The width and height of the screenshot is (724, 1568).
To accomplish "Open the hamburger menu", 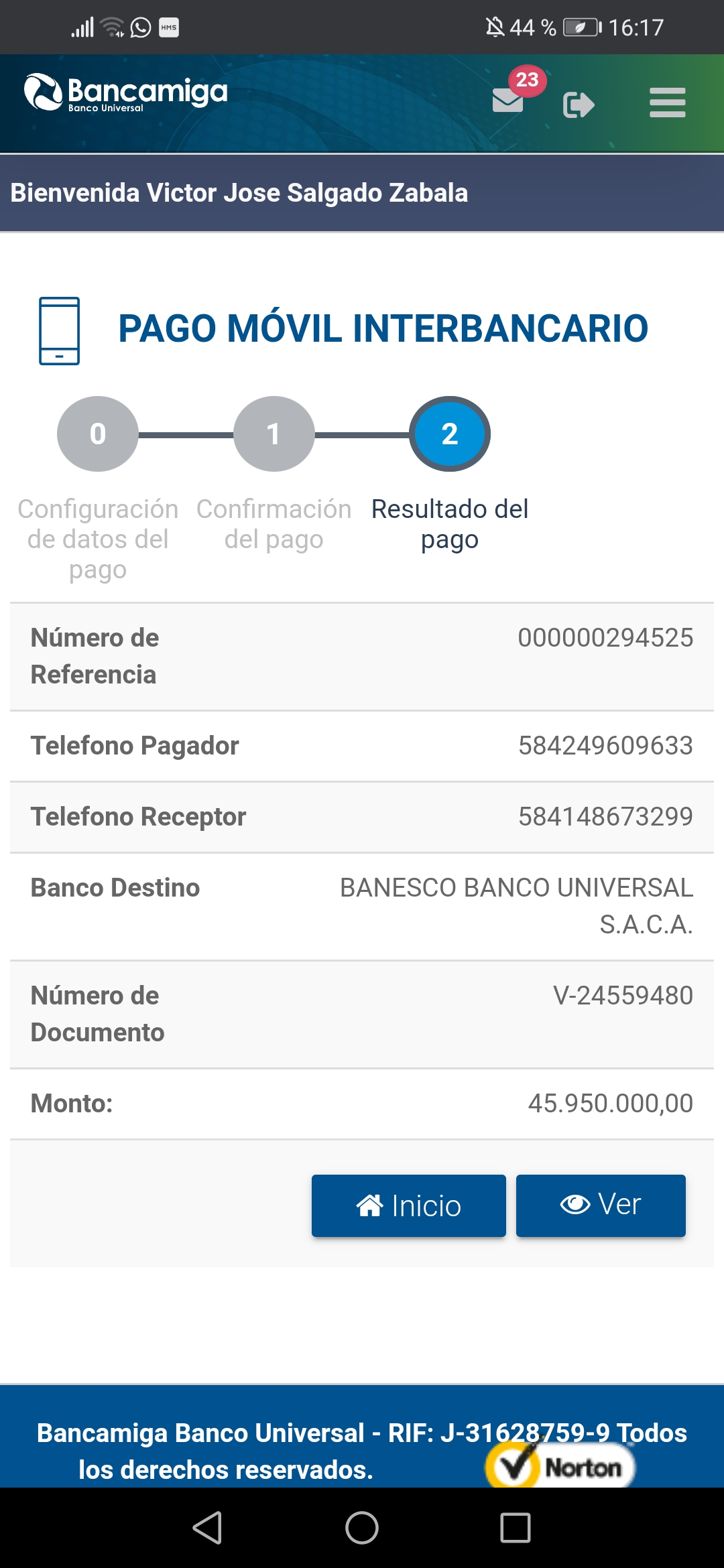I will [x=667, y=103].
